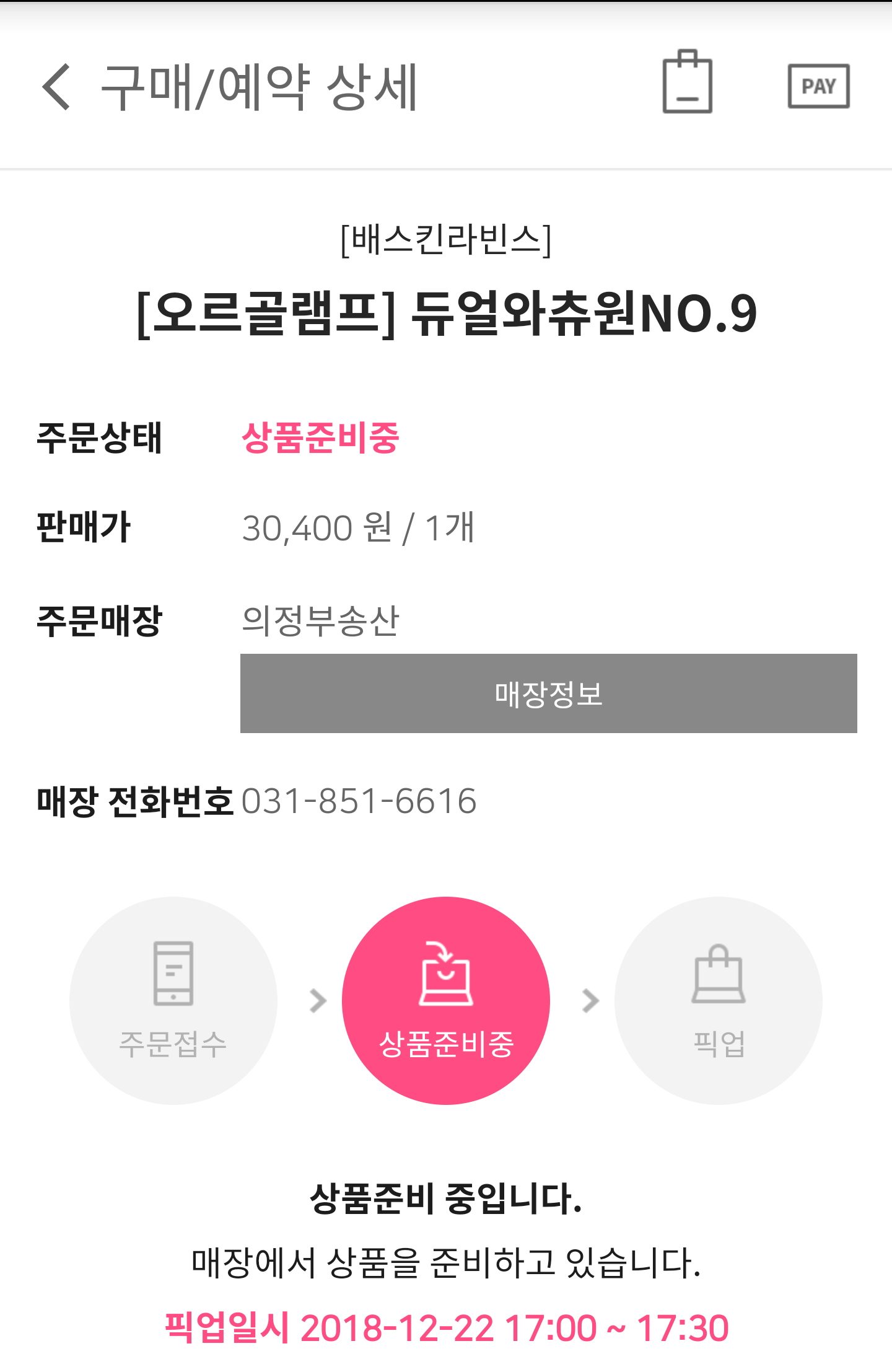Open the PAY icon
This screenshot has width=892, height=1372.
click(x=818, y=86)
